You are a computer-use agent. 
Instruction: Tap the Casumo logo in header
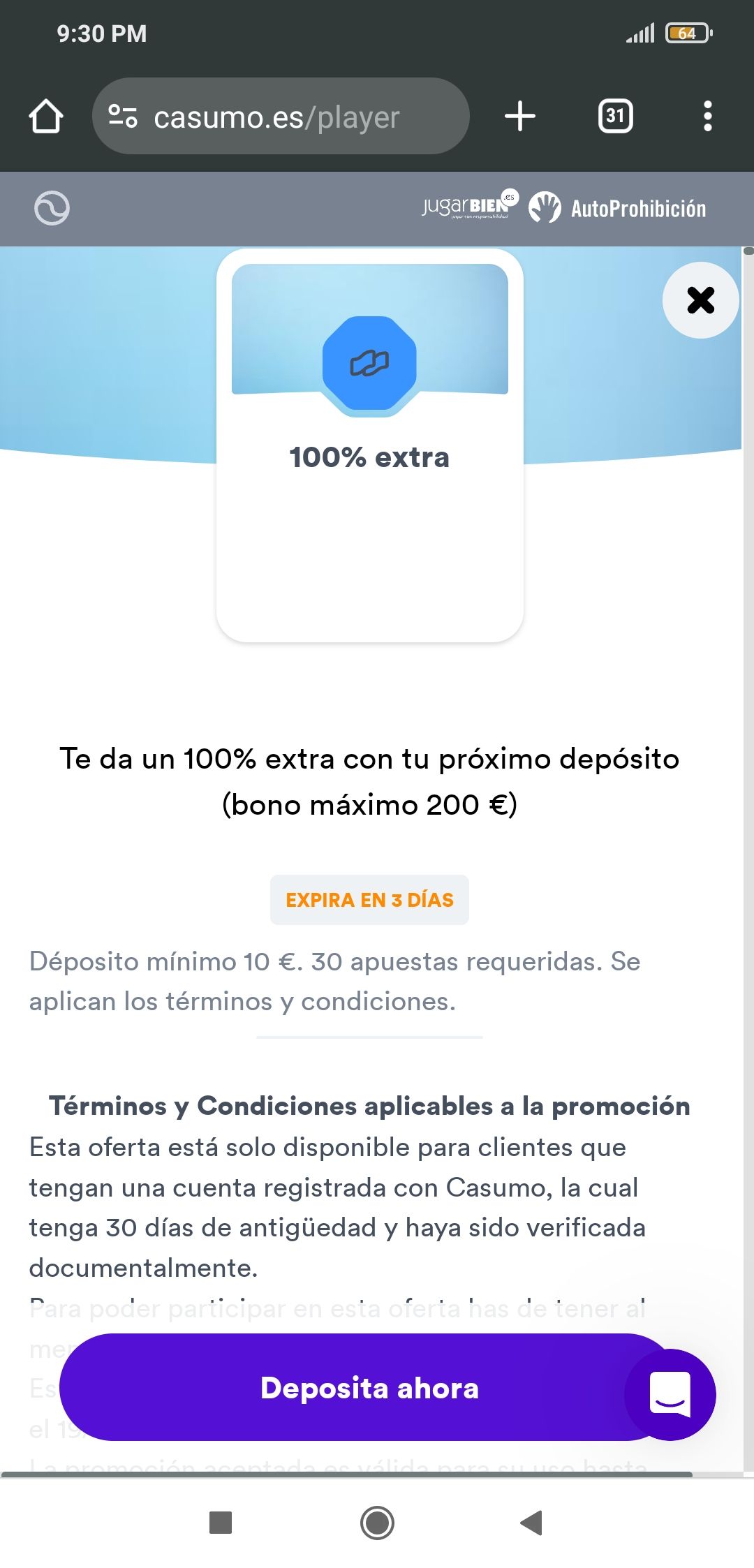[52, 208]
